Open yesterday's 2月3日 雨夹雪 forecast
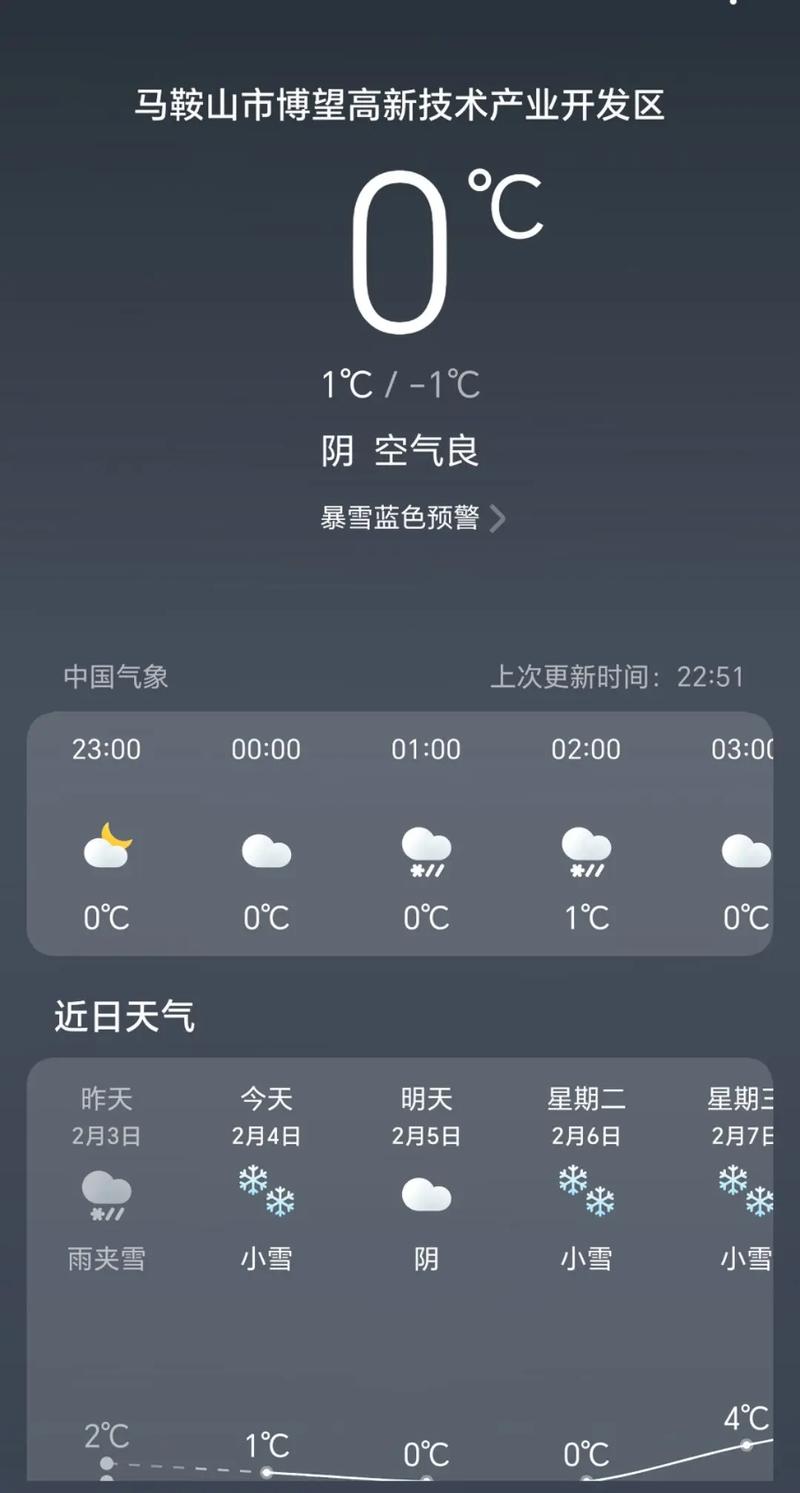Viewport: 800px width, 1493px height. coord(106,1190)
